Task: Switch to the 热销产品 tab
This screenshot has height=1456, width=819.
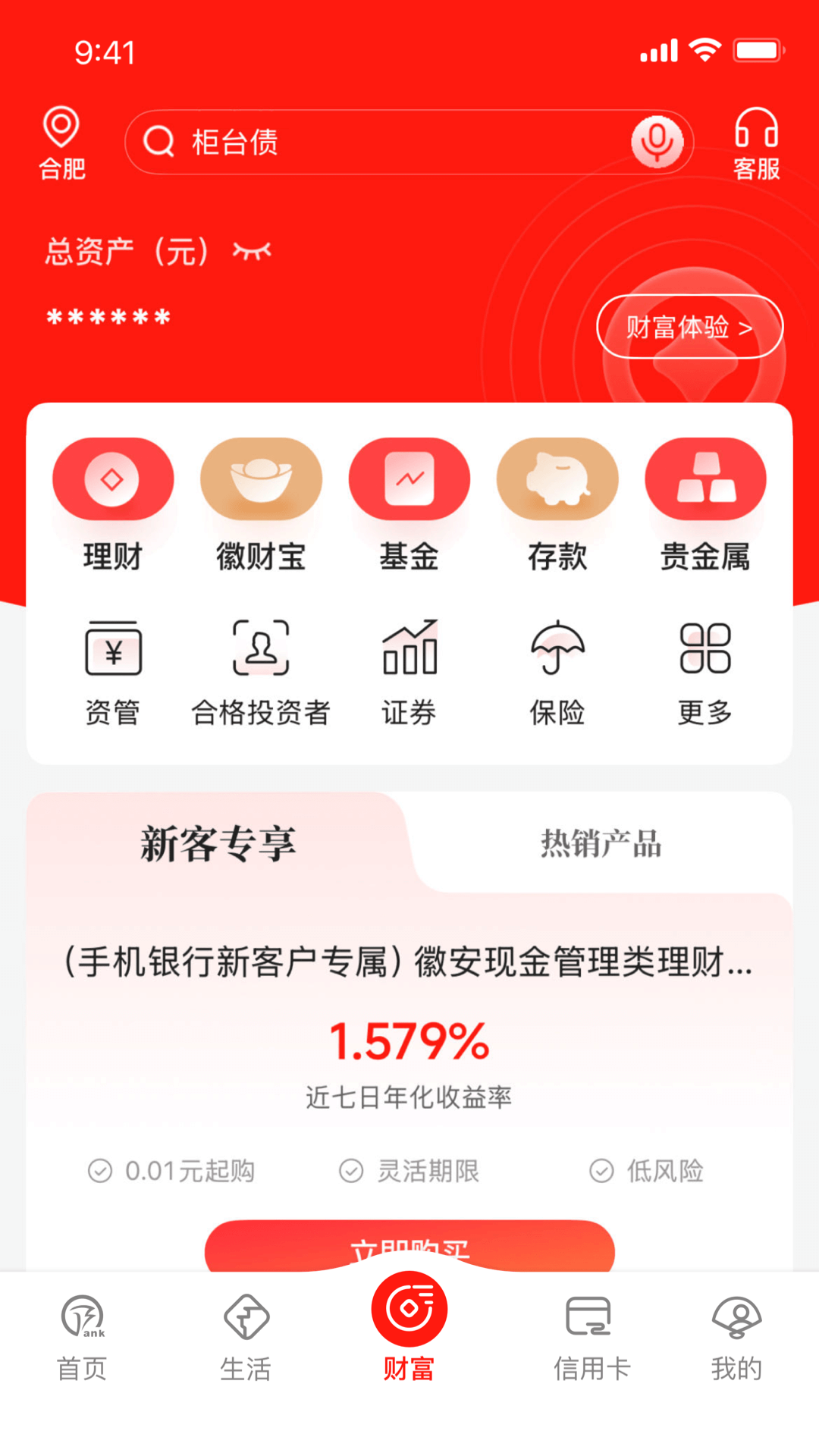Action: tap(601, 844)
